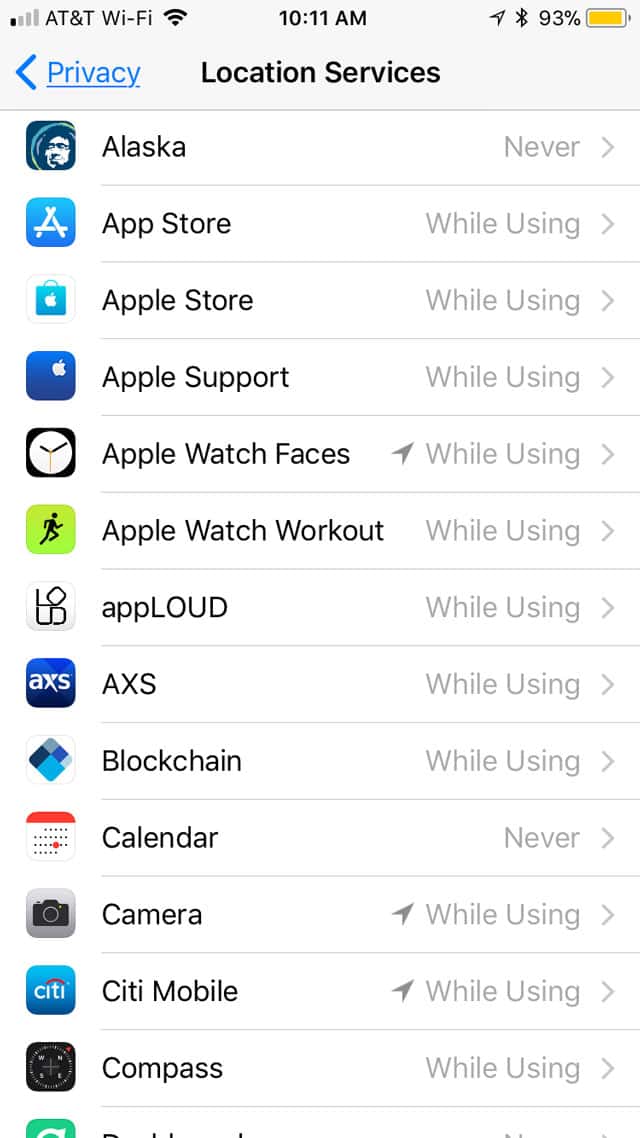Tap the Blockchain row
The height and width of the screenshot is (1138, 640).
click(x=320, y=761)
